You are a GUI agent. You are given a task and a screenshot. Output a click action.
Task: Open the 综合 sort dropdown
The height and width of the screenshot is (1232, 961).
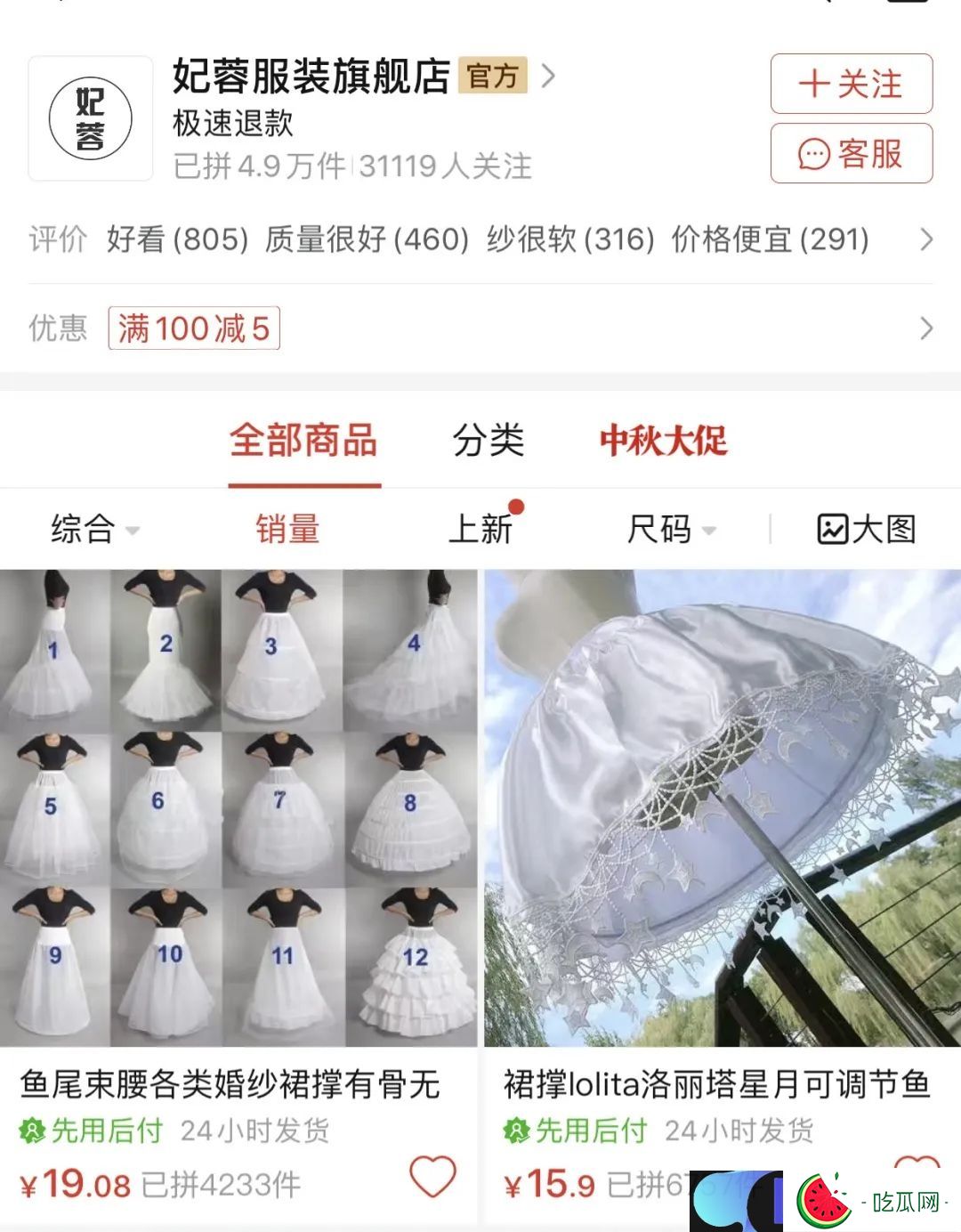tap(93, 530)
